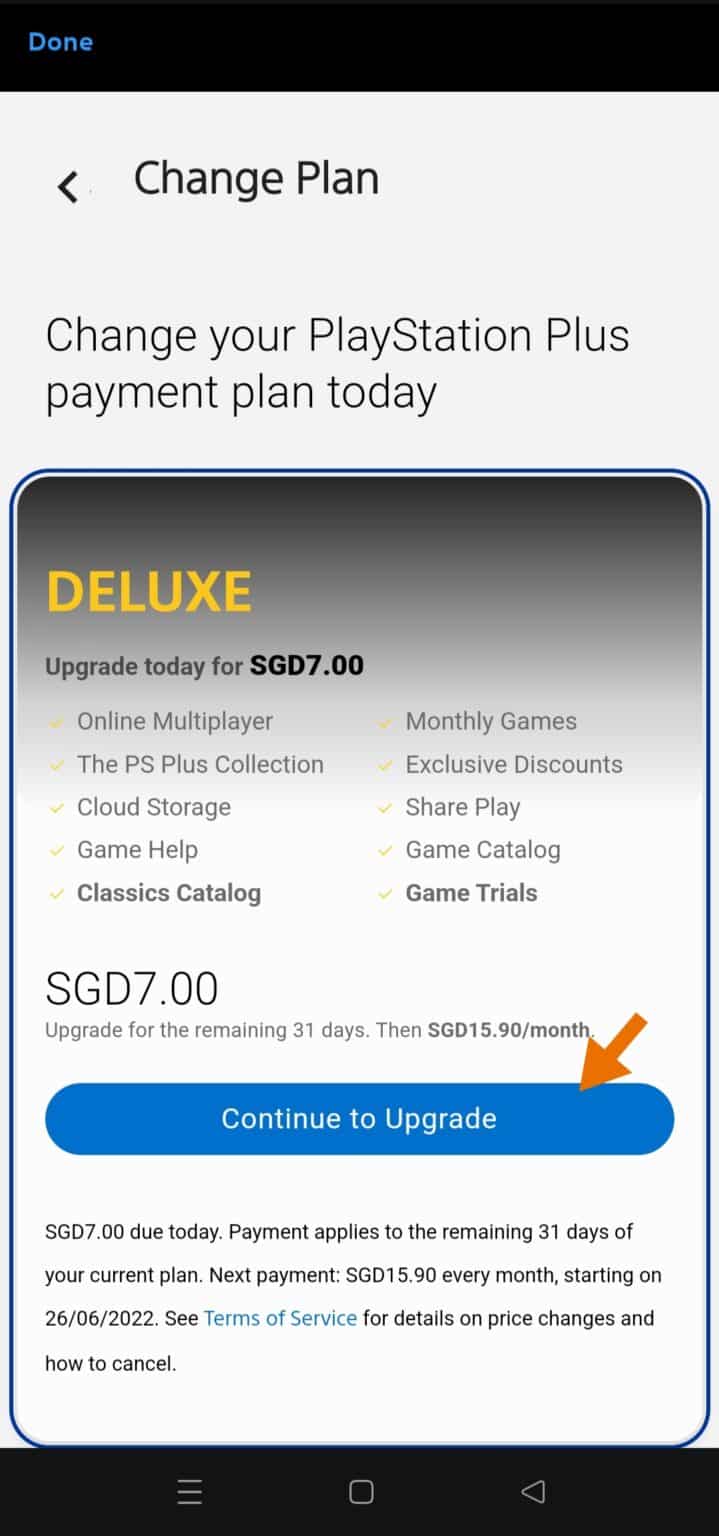The image size is (719, 1536).
Task: Go back from Change Plan page
Action: (x=68, y=185)
